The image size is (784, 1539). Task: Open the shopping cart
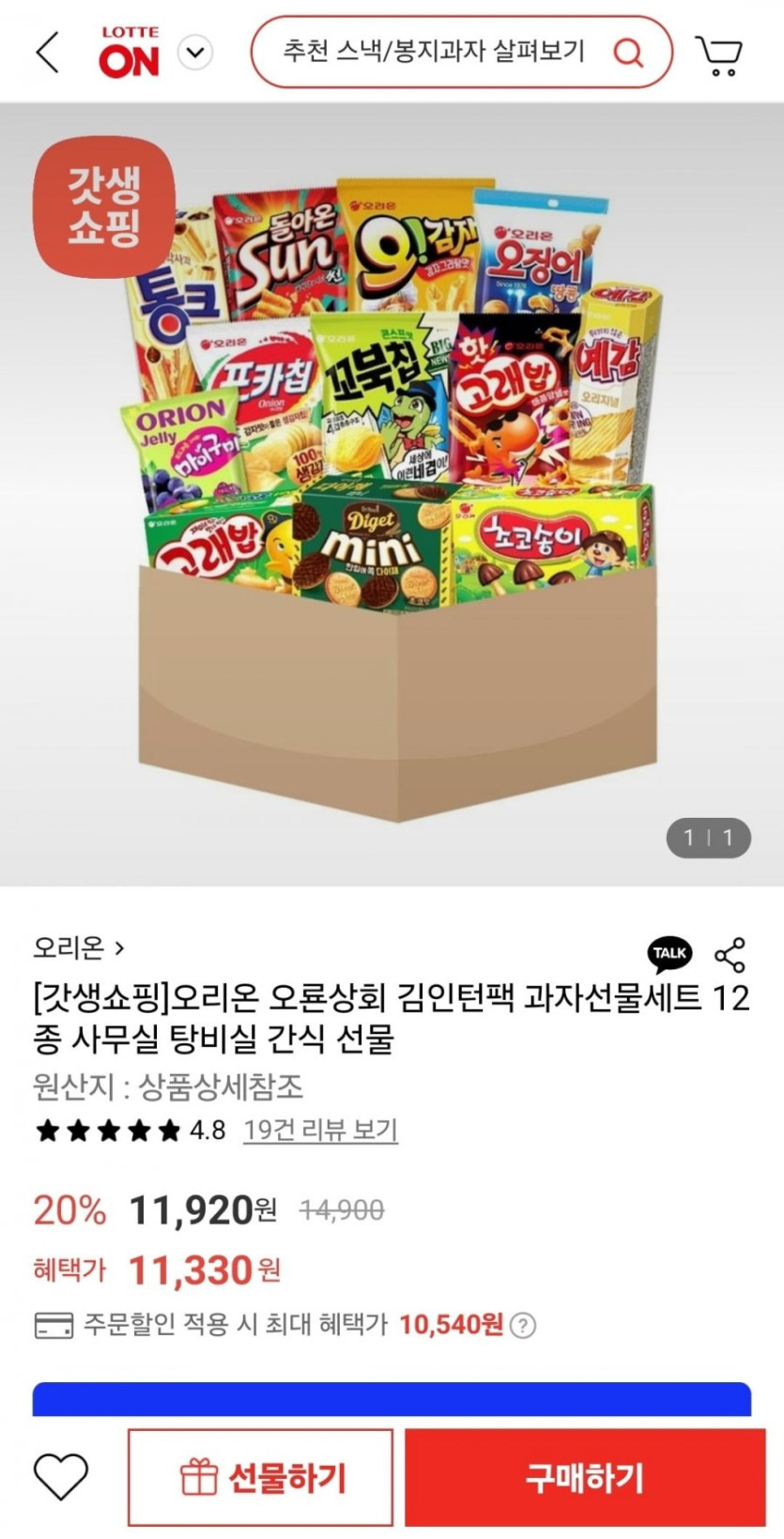pos(719,54)
